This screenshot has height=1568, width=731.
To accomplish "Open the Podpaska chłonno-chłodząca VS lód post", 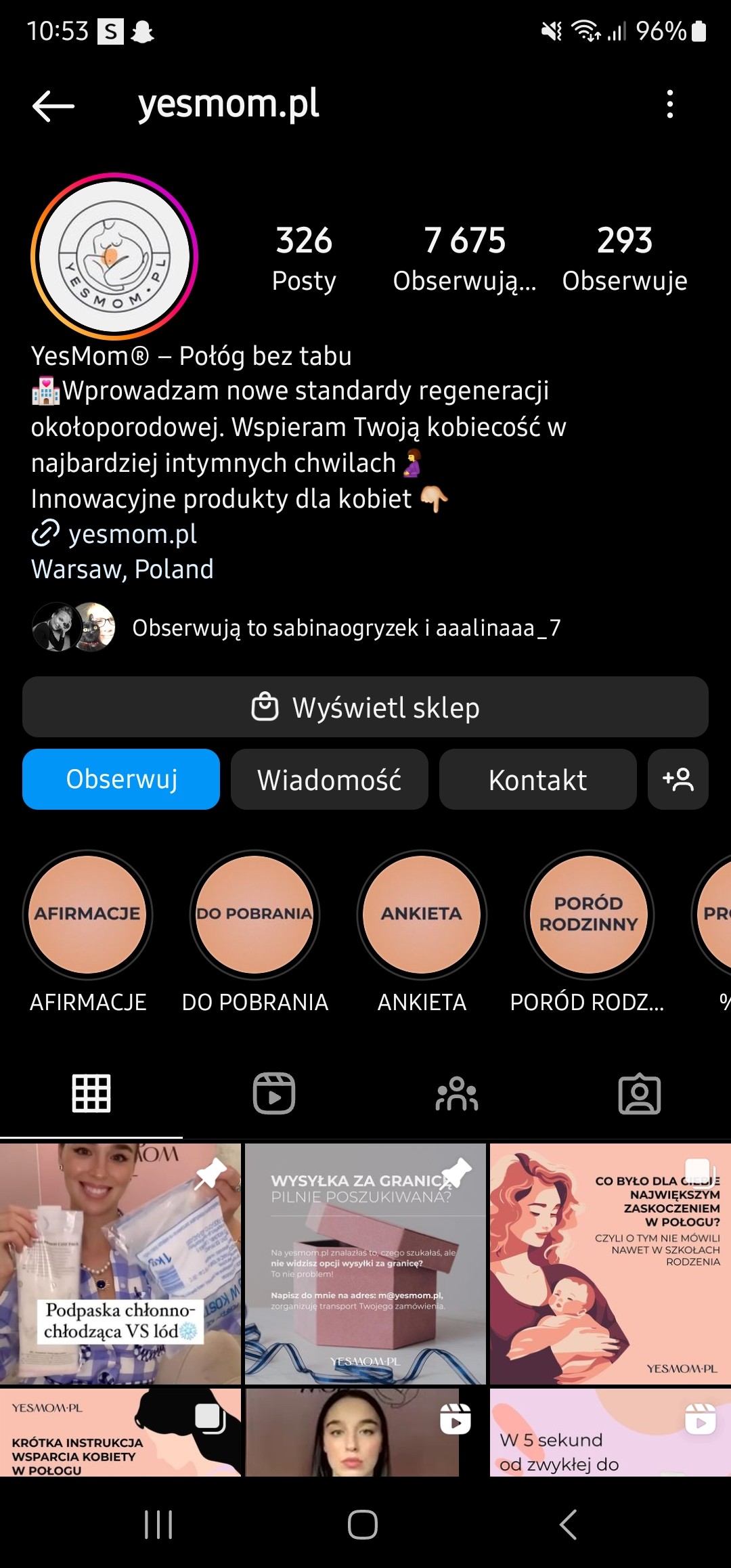I will pos(120,1263).
